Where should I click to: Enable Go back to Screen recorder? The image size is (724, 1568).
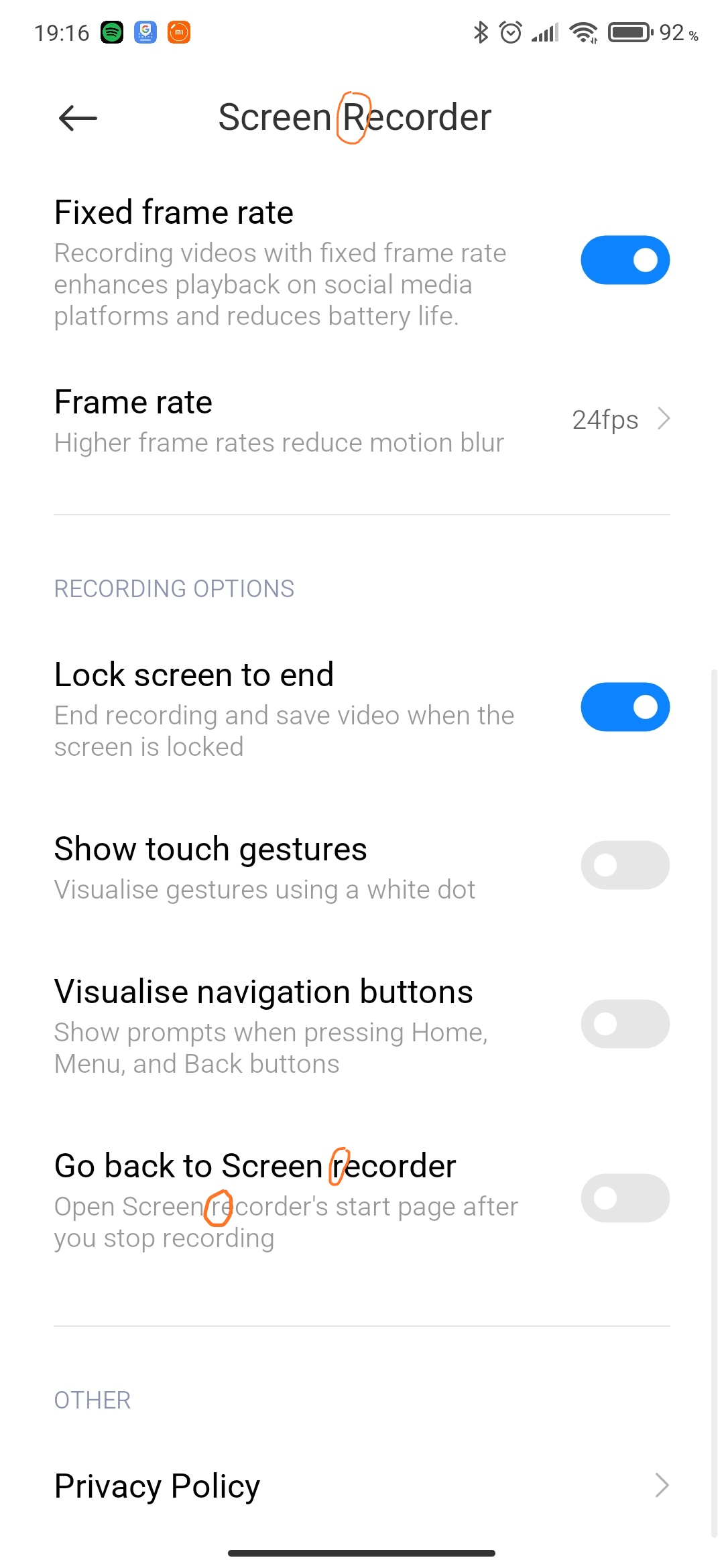(625, 1198)
